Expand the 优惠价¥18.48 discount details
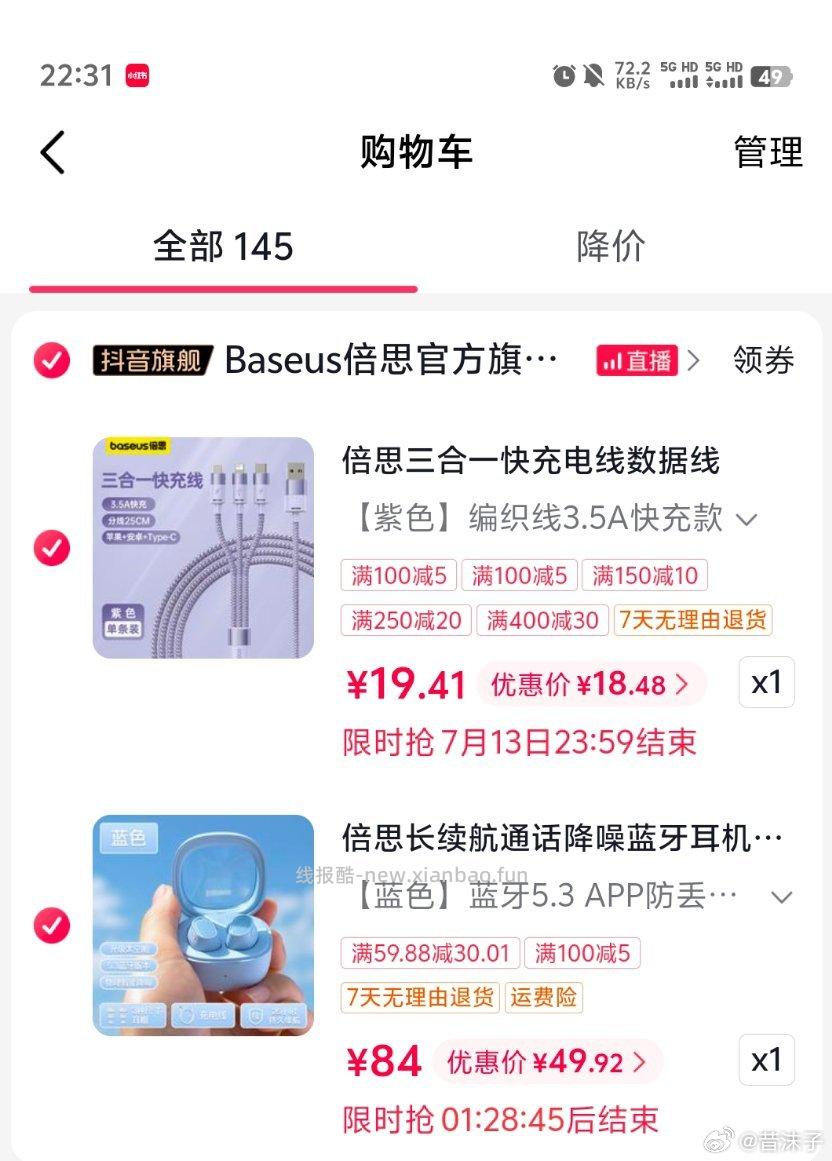Image resolution: width=832 pixels, height=1161 pixels. click(x=590, y=683)
